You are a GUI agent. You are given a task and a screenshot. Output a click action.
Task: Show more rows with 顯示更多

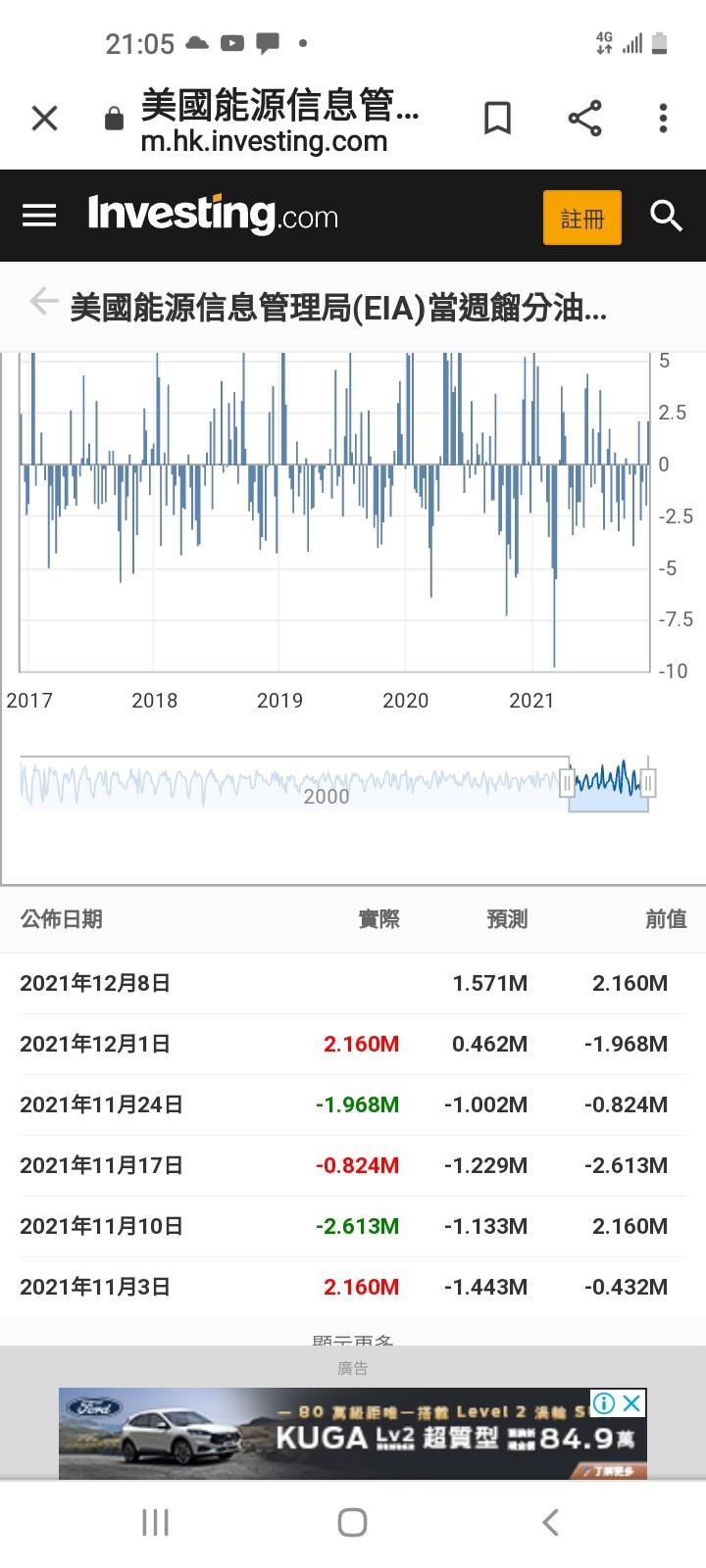tap(353, 1339)
